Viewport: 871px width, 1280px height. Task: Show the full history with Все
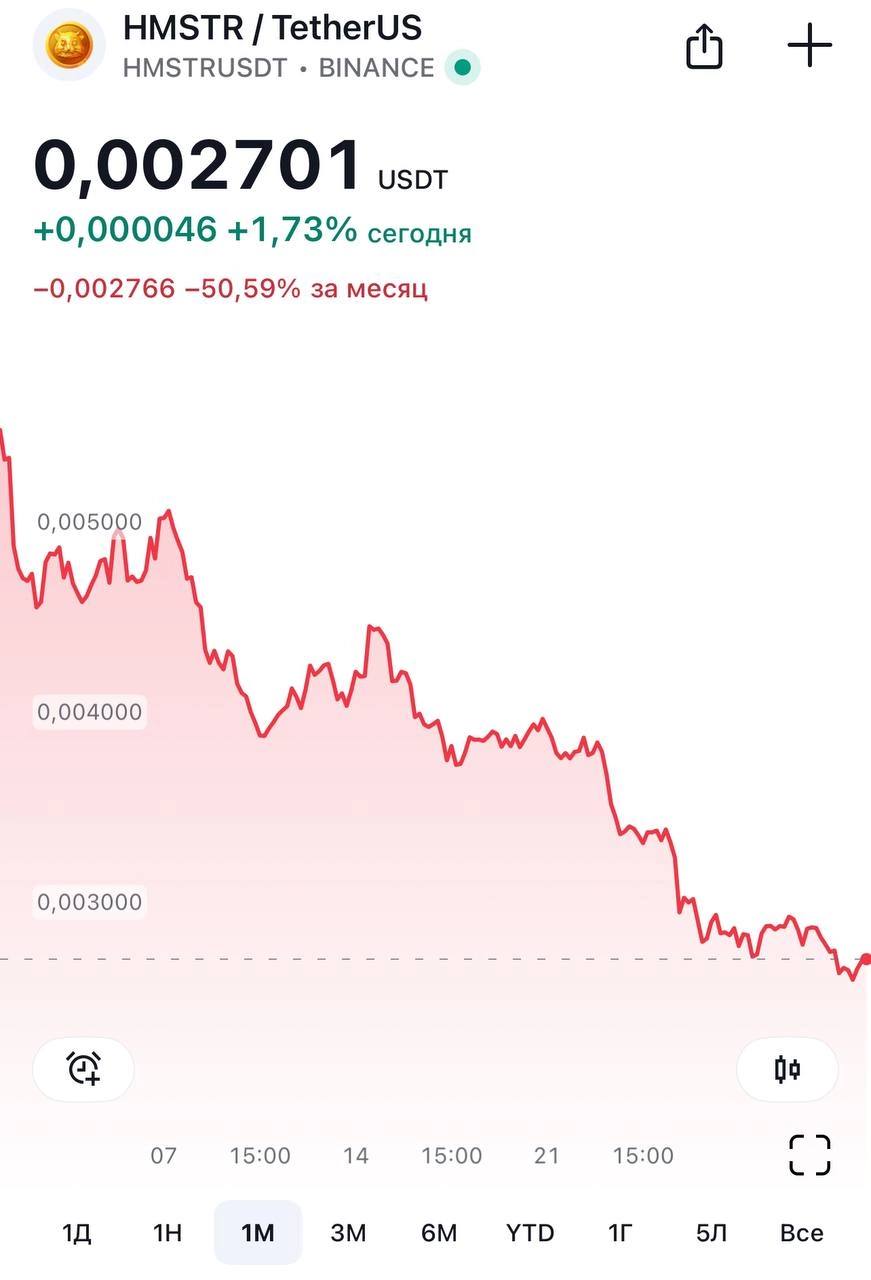[802, 1233]
